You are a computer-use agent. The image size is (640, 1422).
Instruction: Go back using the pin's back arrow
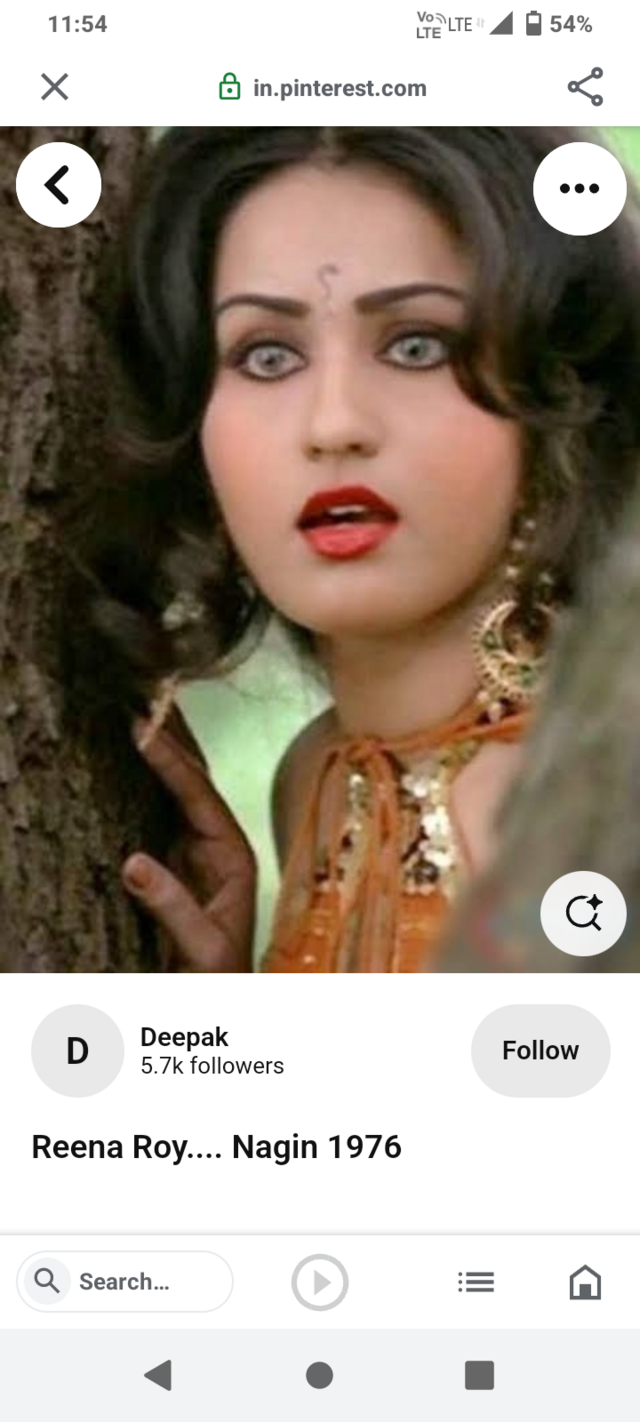point(58,186)
